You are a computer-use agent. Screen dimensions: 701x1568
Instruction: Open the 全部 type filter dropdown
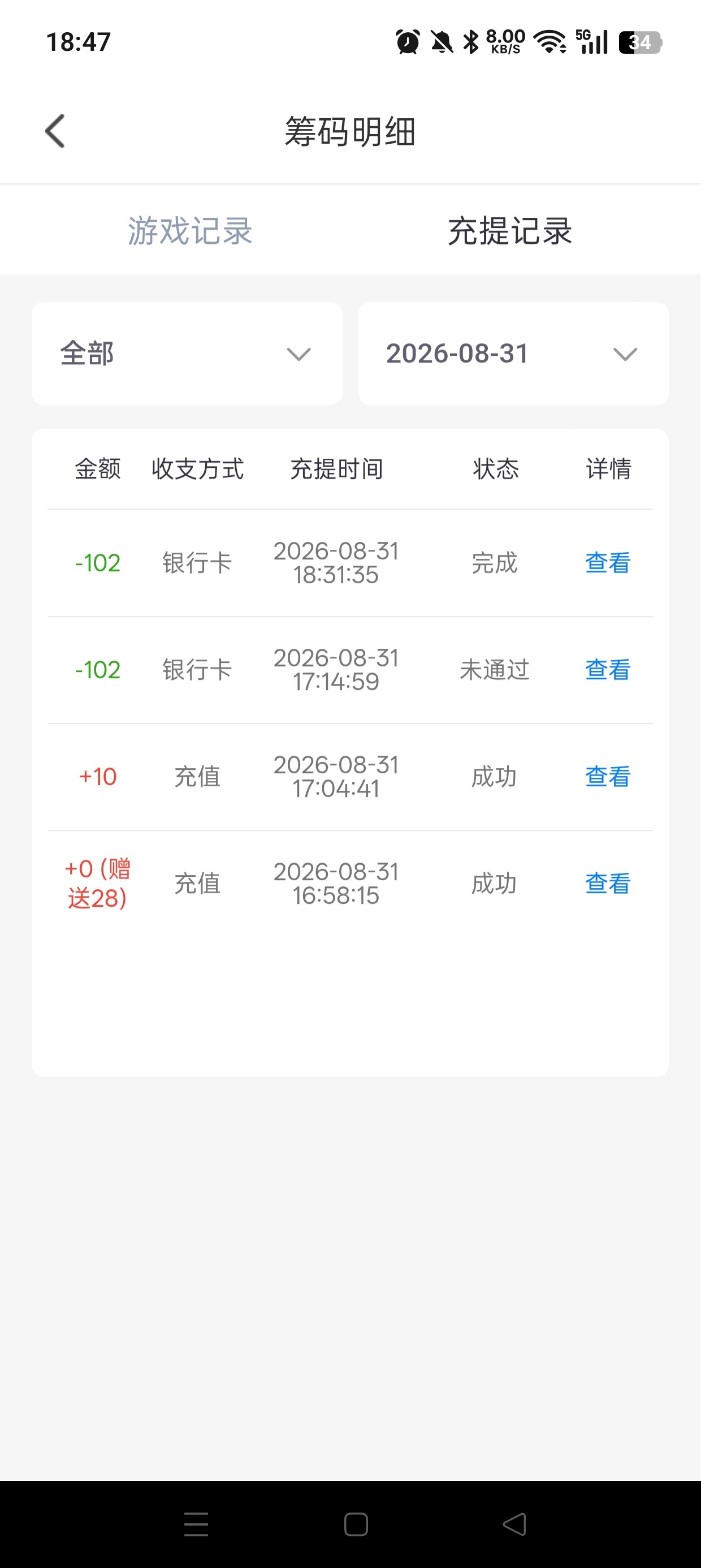click(x=187, y=354)
